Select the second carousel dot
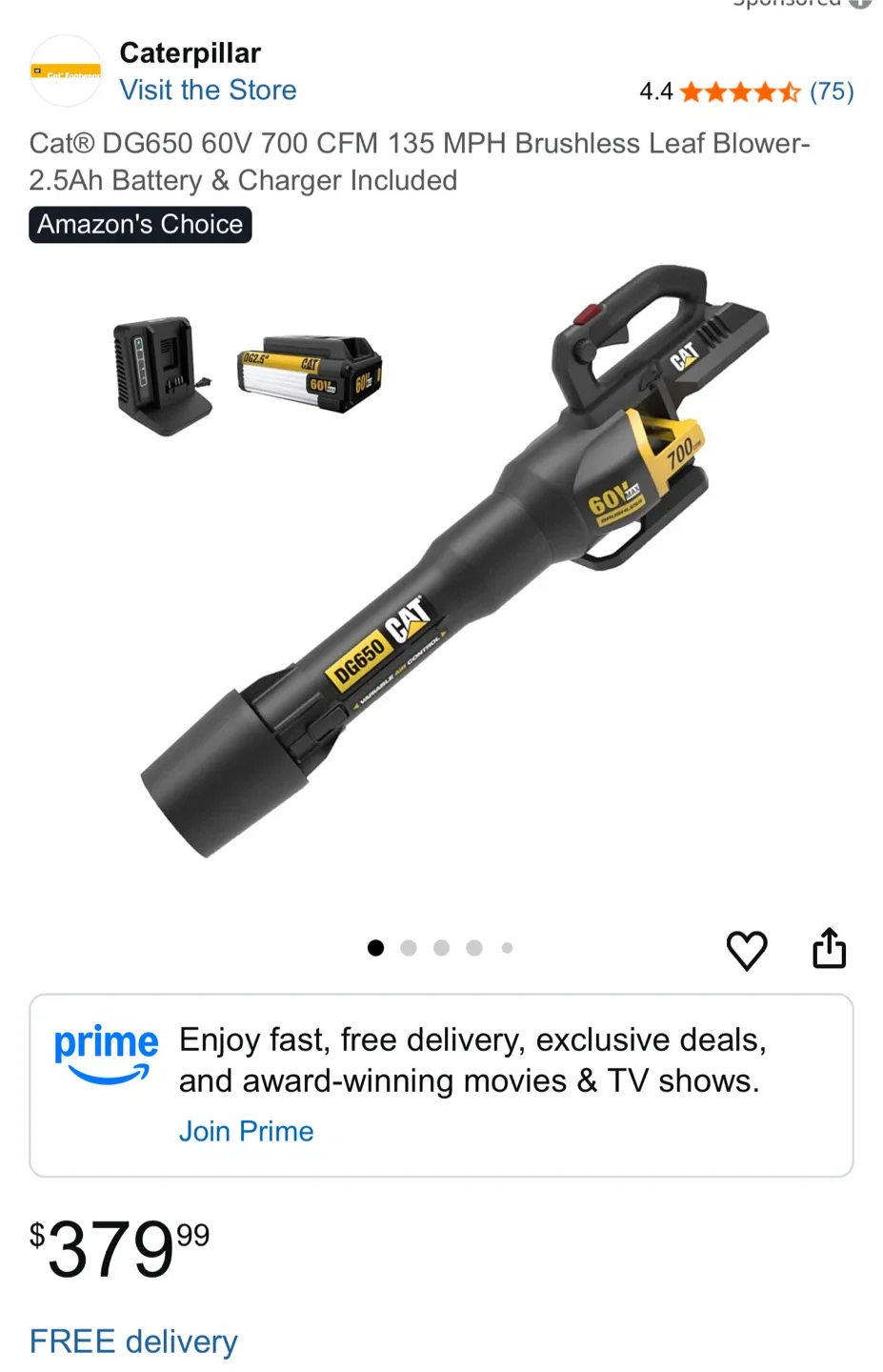Image resolution: width=883 pixels, height=1372 pixels. point(409,948)
